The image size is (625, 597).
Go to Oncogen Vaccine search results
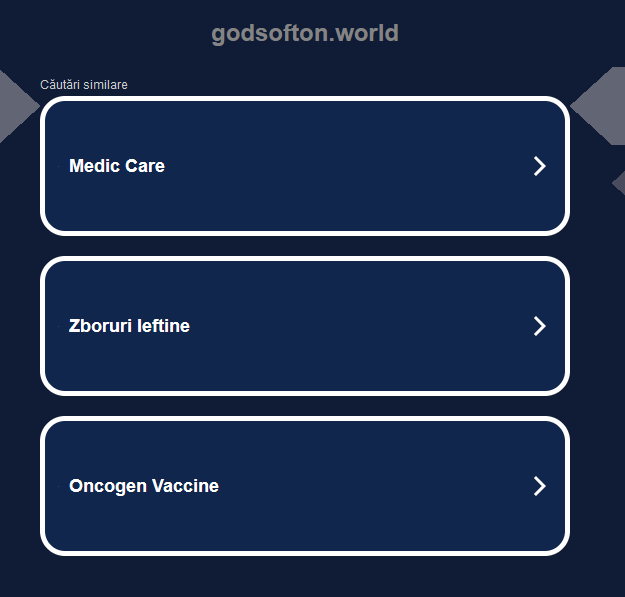point(304,486)
